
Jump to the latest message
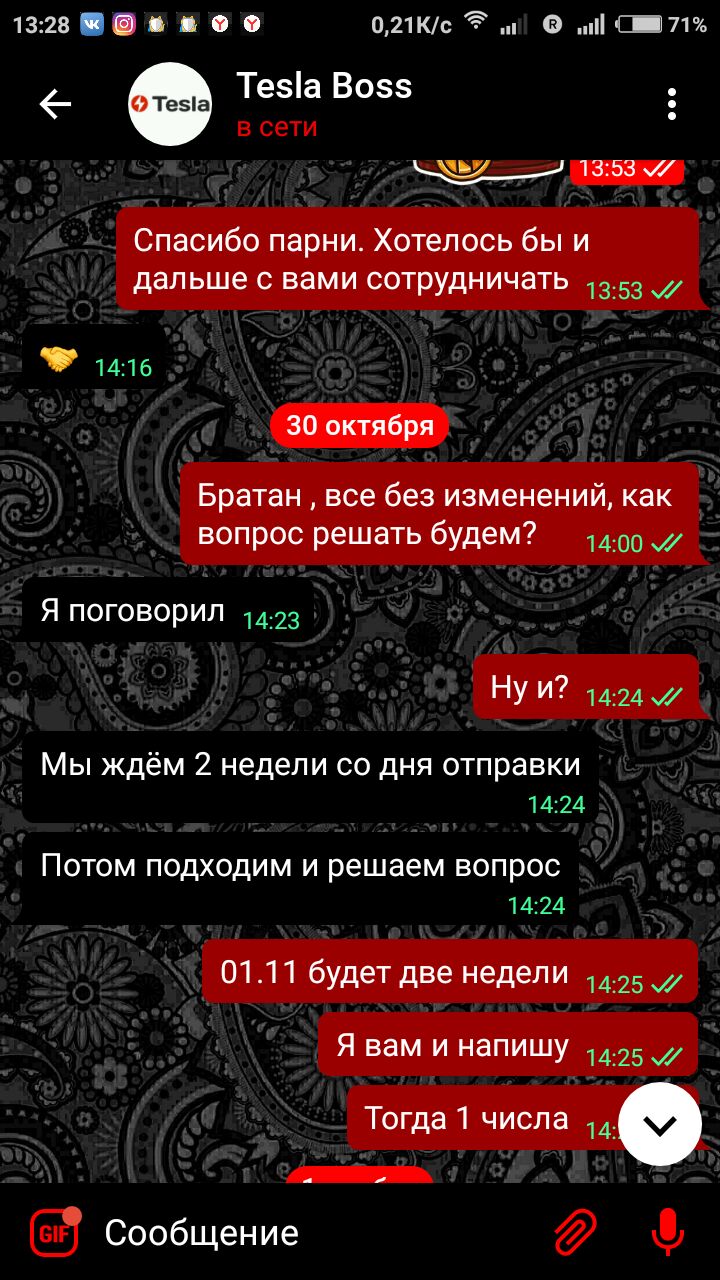point(660,1124)
